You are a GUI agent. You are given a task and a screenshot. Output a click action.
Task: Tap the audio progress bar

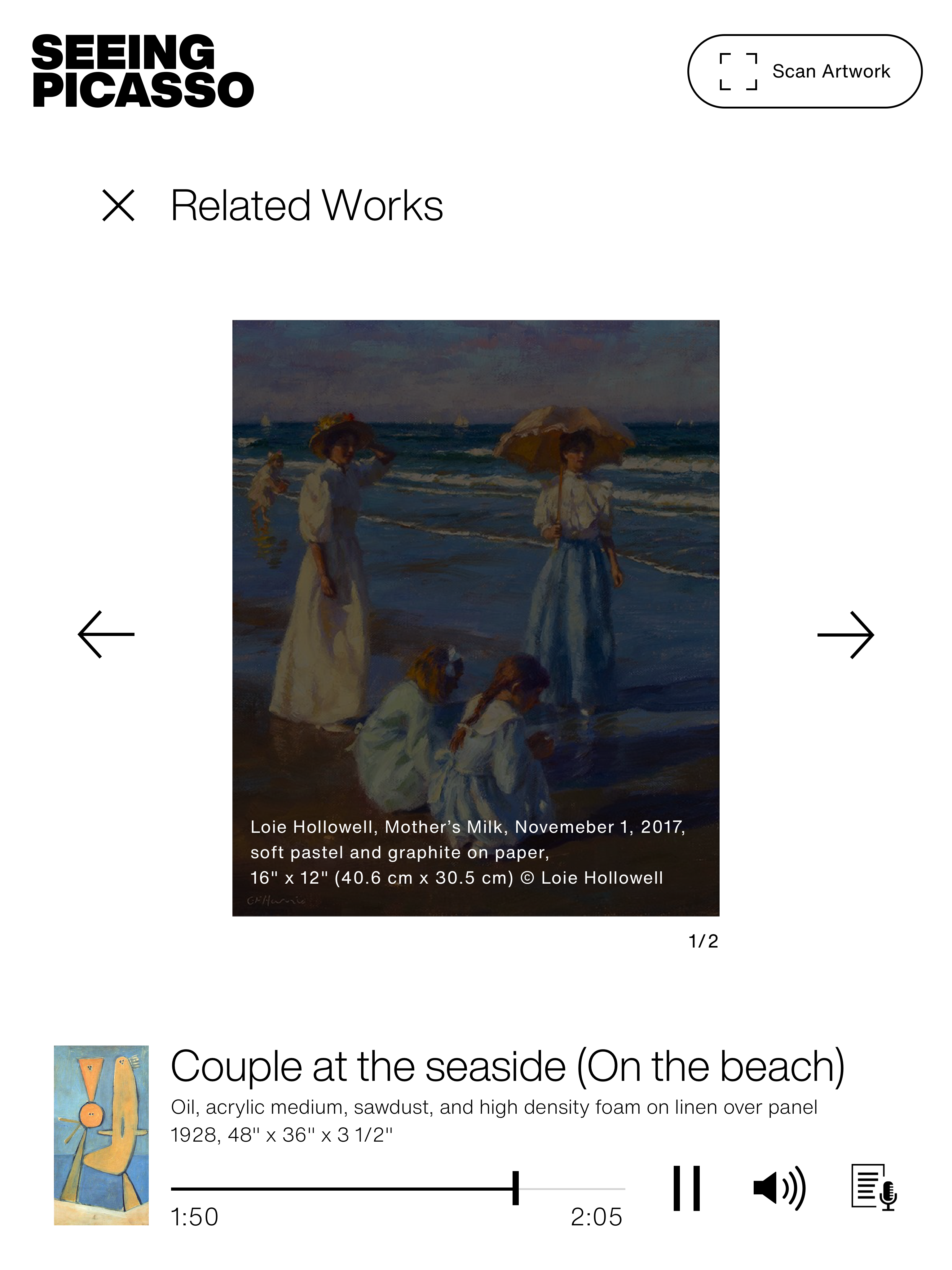[397, 1188]
